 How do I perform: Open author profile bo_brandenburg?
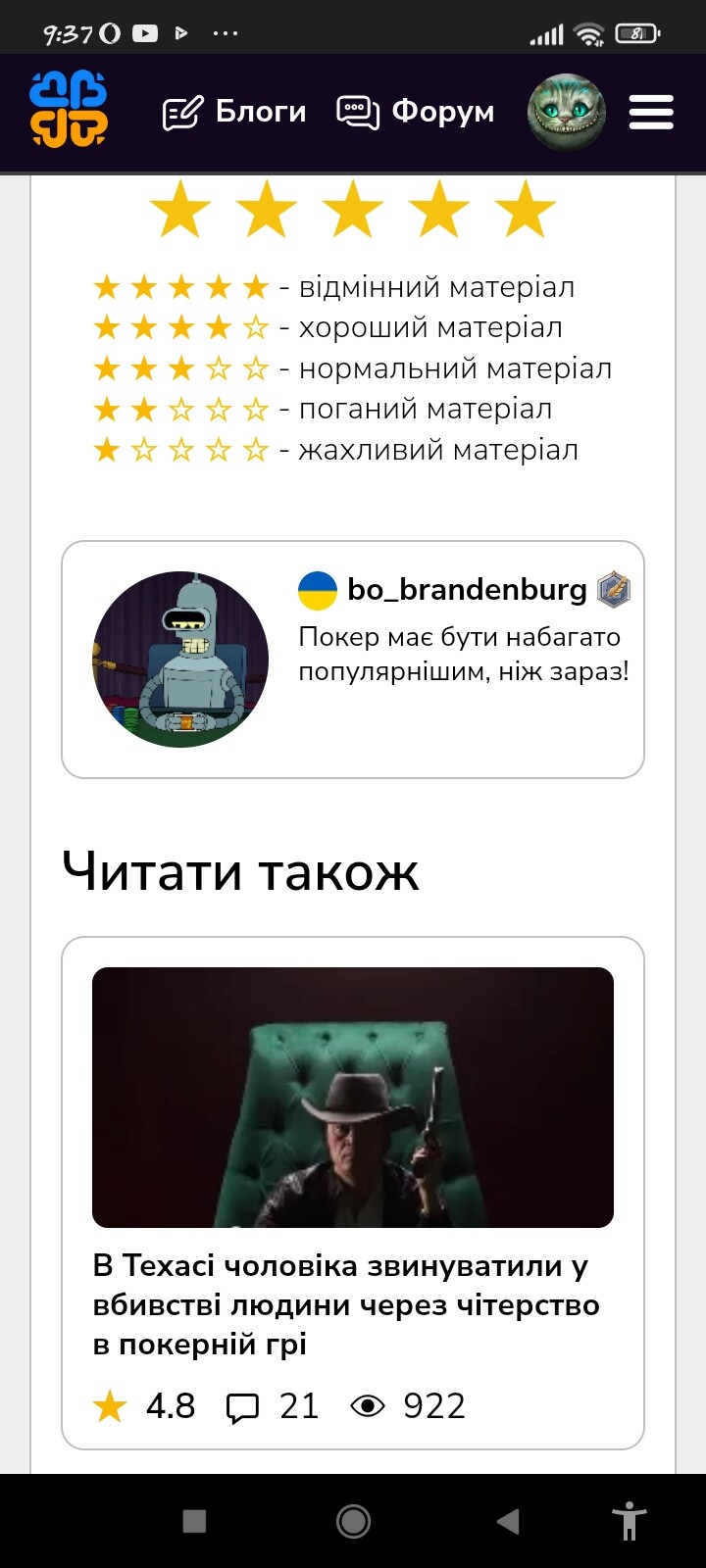(467, 589)
